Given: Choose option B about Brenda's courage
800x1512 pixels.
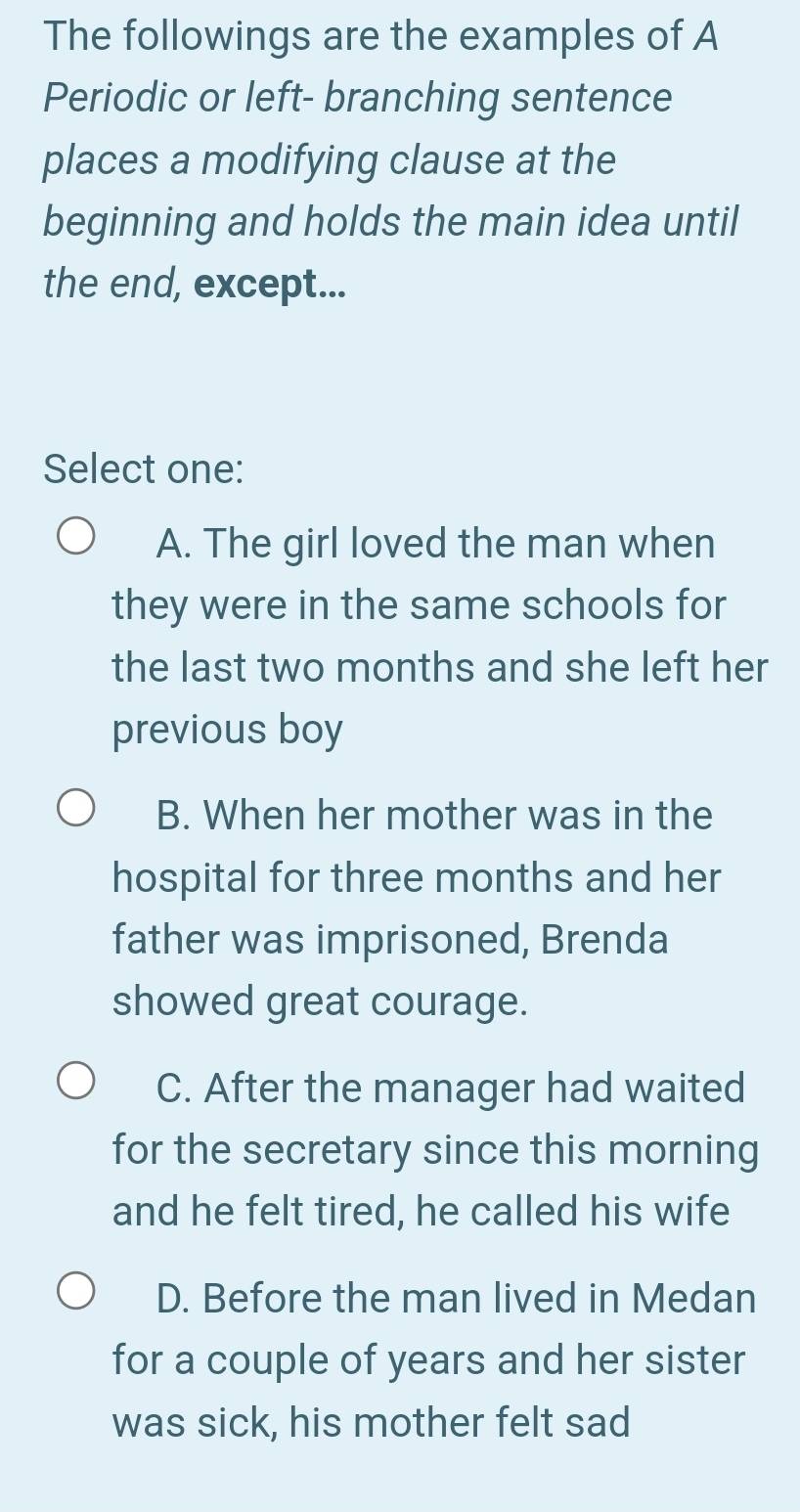Looking at the screenshot, I should pos(76,813).
